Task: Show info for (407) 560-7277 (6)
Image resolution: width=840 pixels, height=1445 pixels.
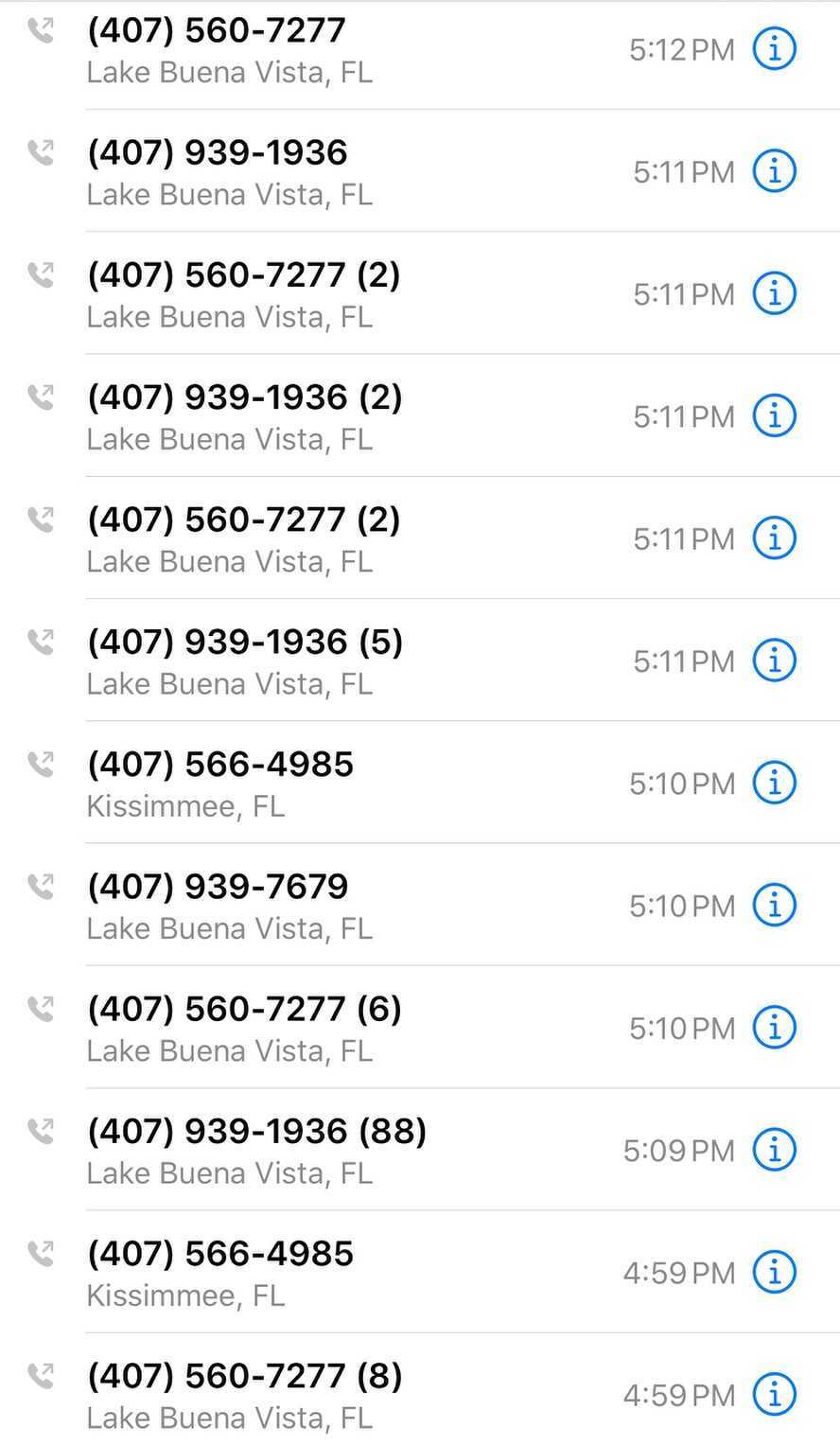Action: [x=774, y=1028]
